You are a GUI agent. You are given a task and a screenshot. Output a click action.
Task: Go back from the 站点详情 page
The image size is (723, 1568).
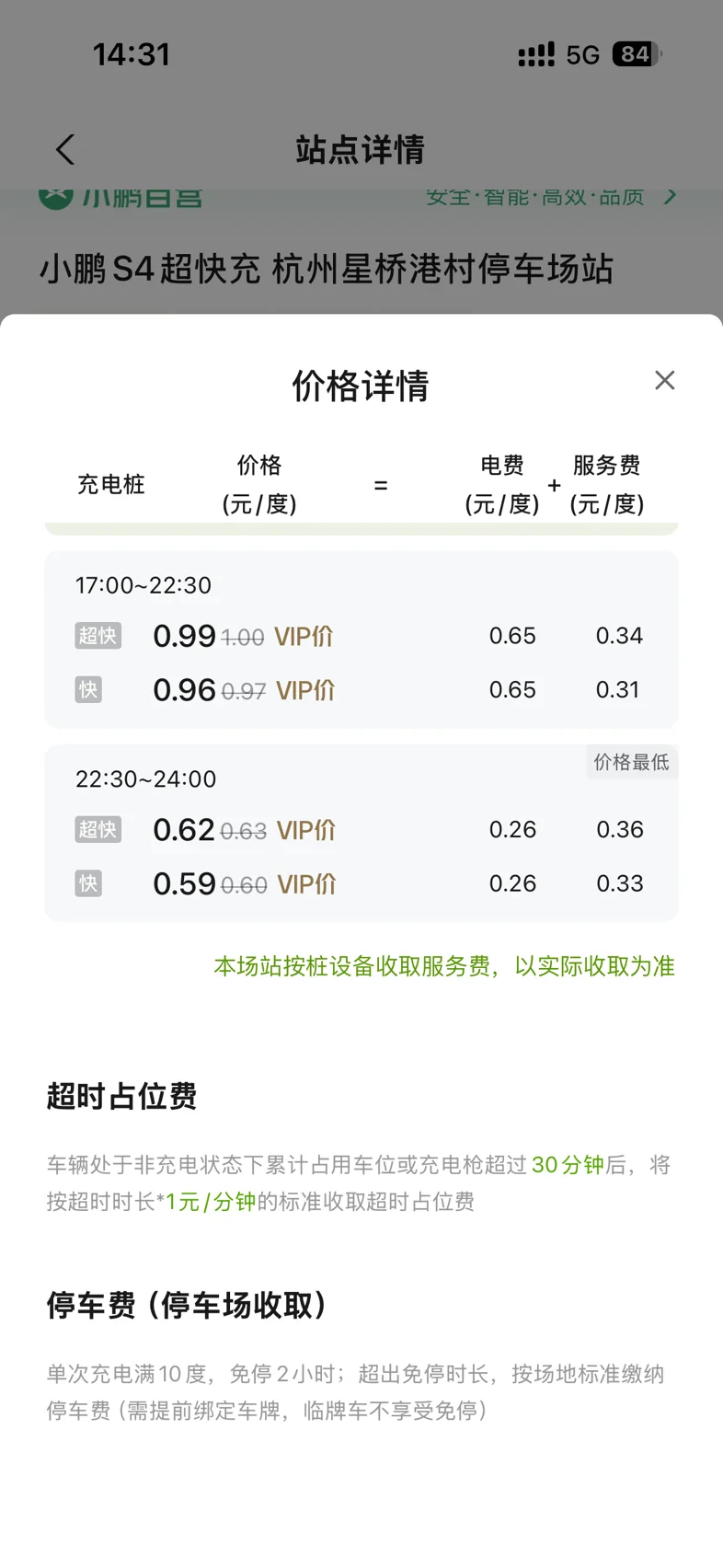pos(65,150)
